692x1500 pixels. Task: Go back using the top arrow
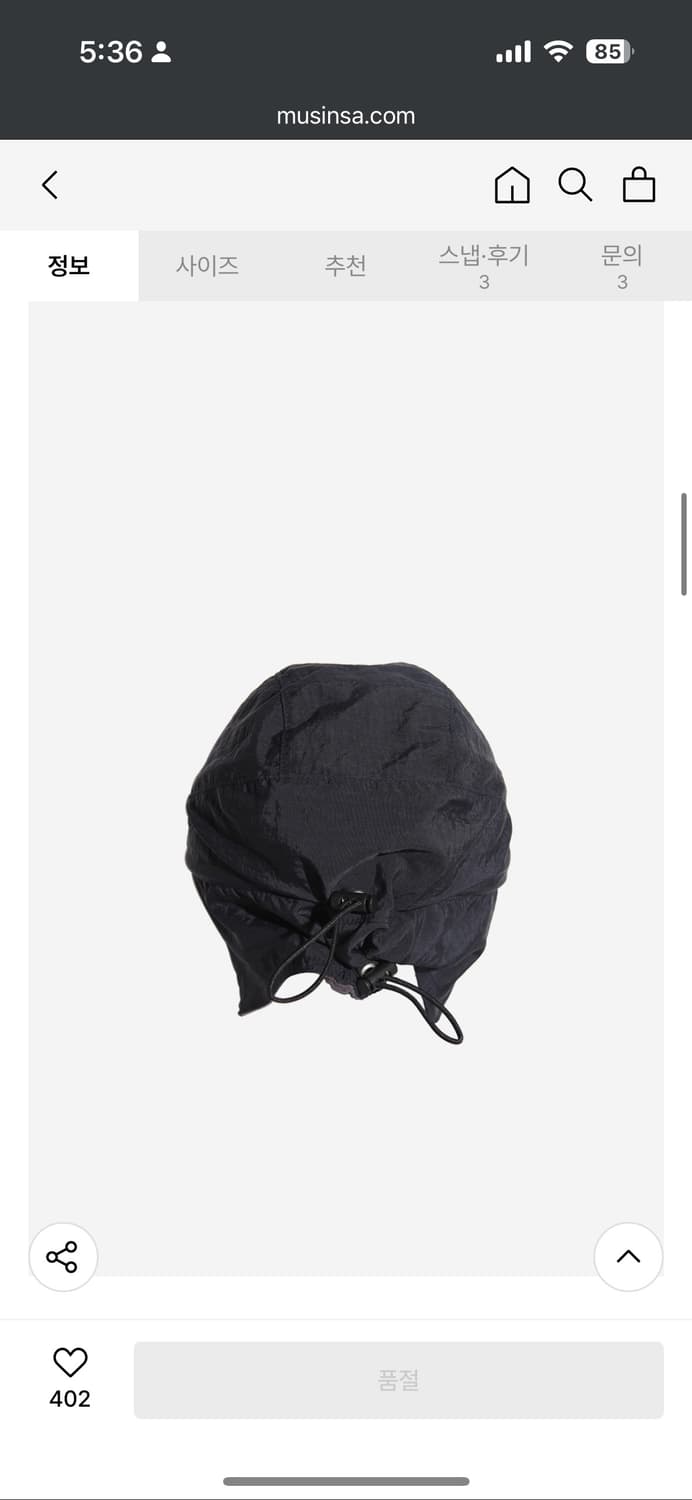(x=50, y=185)
